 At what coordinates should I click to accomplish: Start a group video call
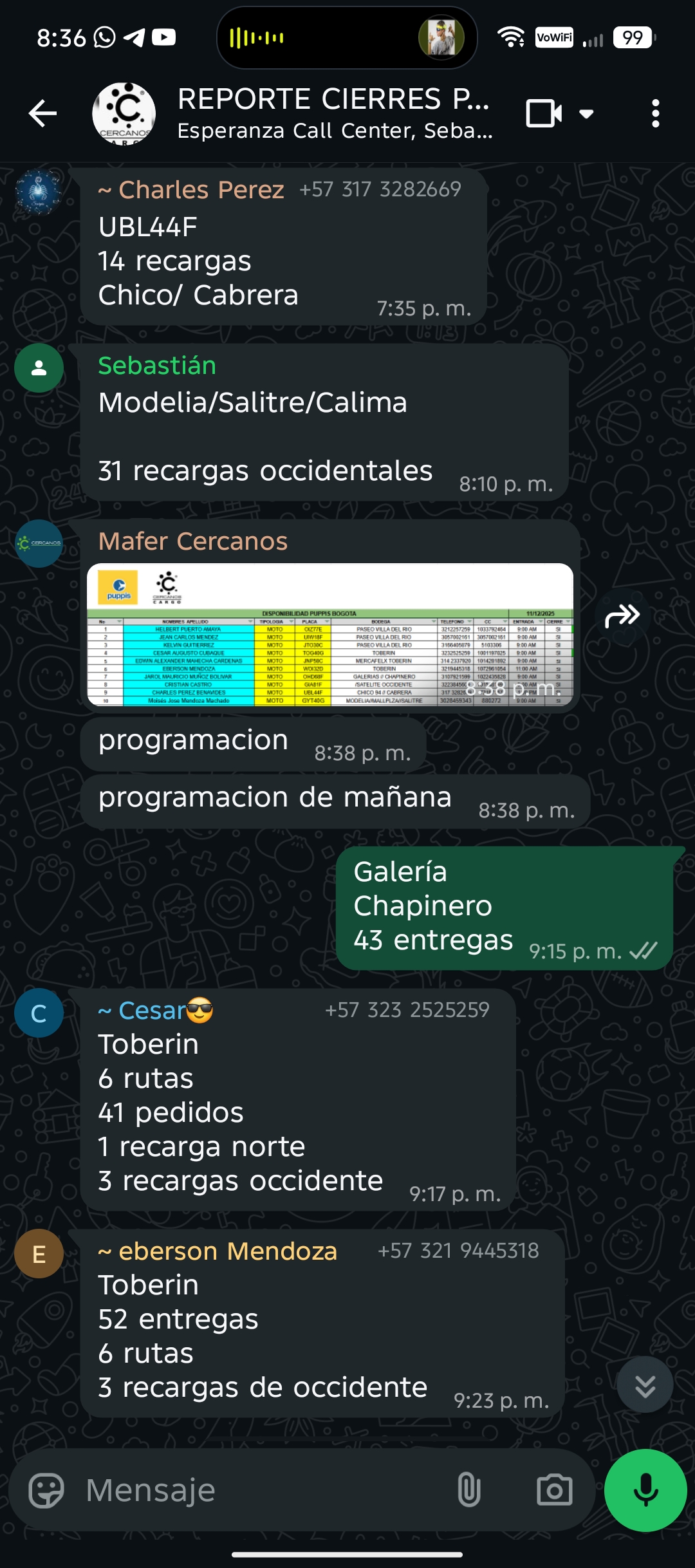[544, 114]
